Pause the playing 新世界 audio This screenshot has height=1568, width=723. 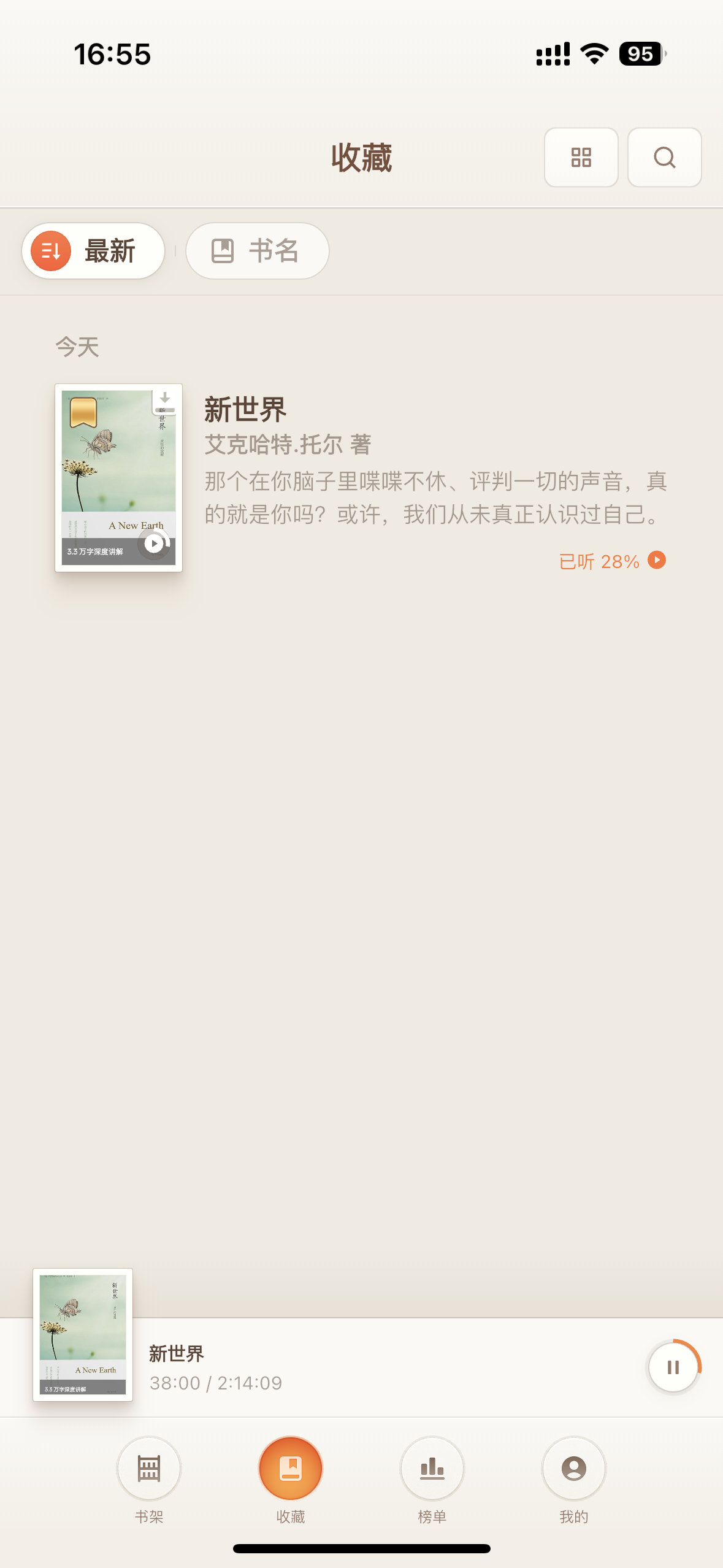pyautogui.click(x=673, y=1367)
